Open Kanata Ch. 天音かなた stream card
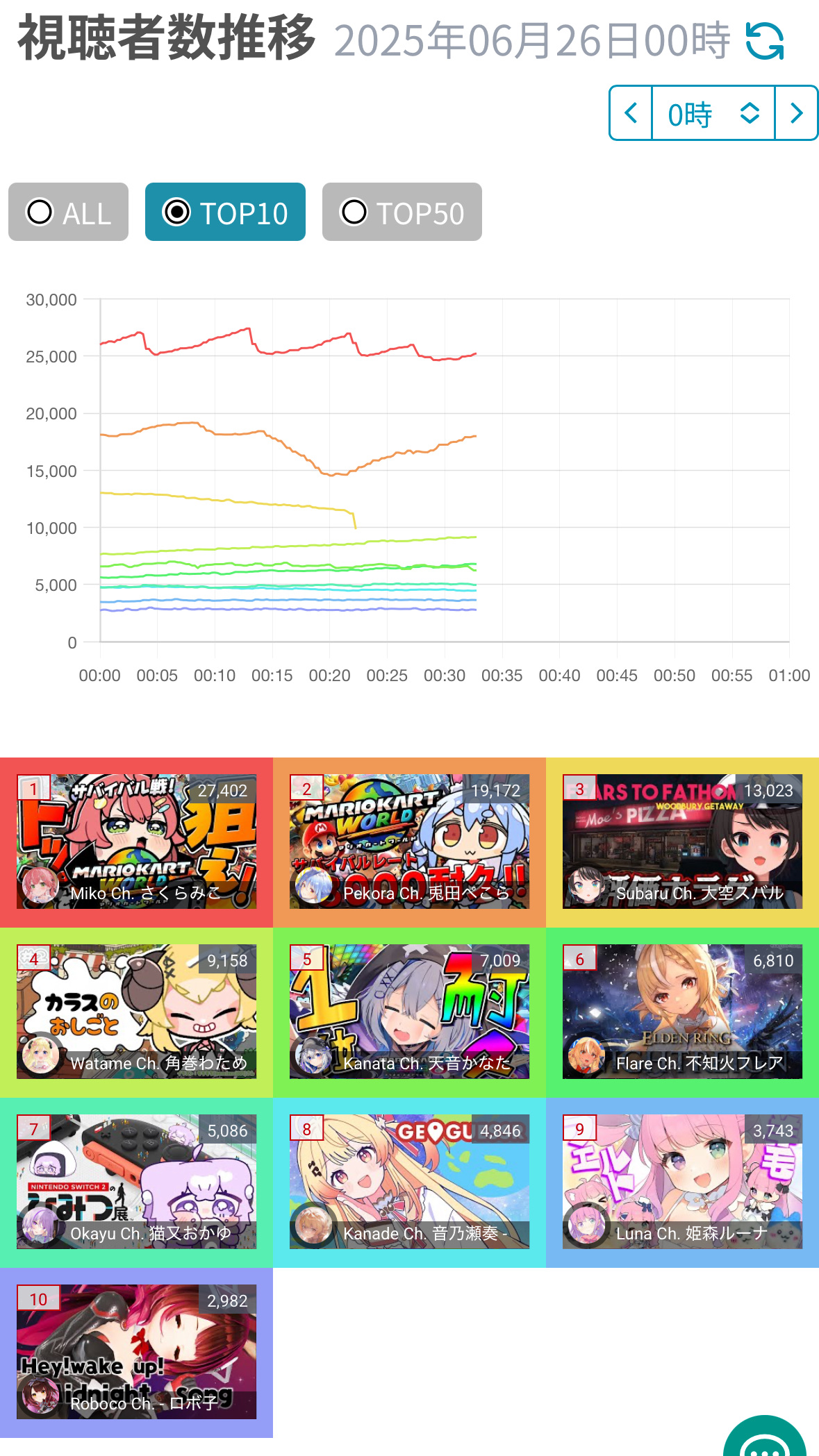This screenshot has width=819, height=1456. tap(409, 1012)
